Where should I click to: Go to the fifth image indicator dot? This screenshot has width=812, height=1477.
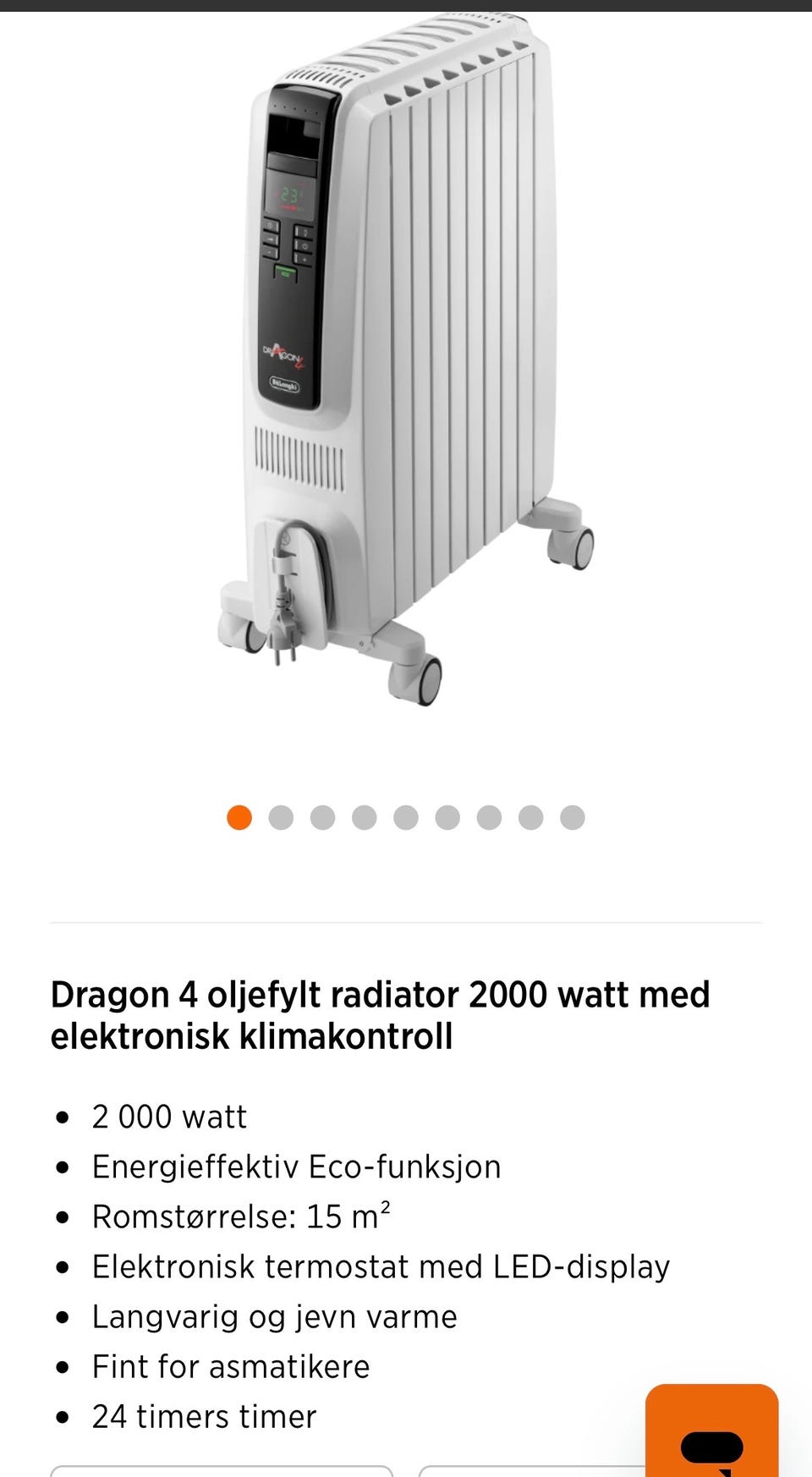(x=406, y=817)
